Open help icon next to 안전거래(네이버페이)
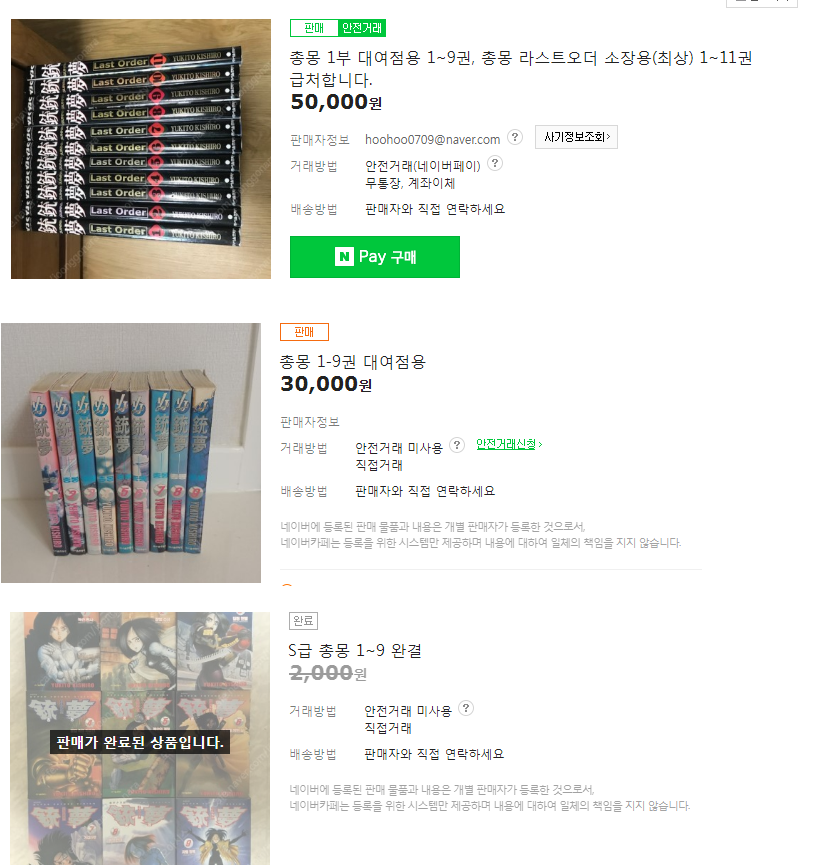 tap(494, 164)
